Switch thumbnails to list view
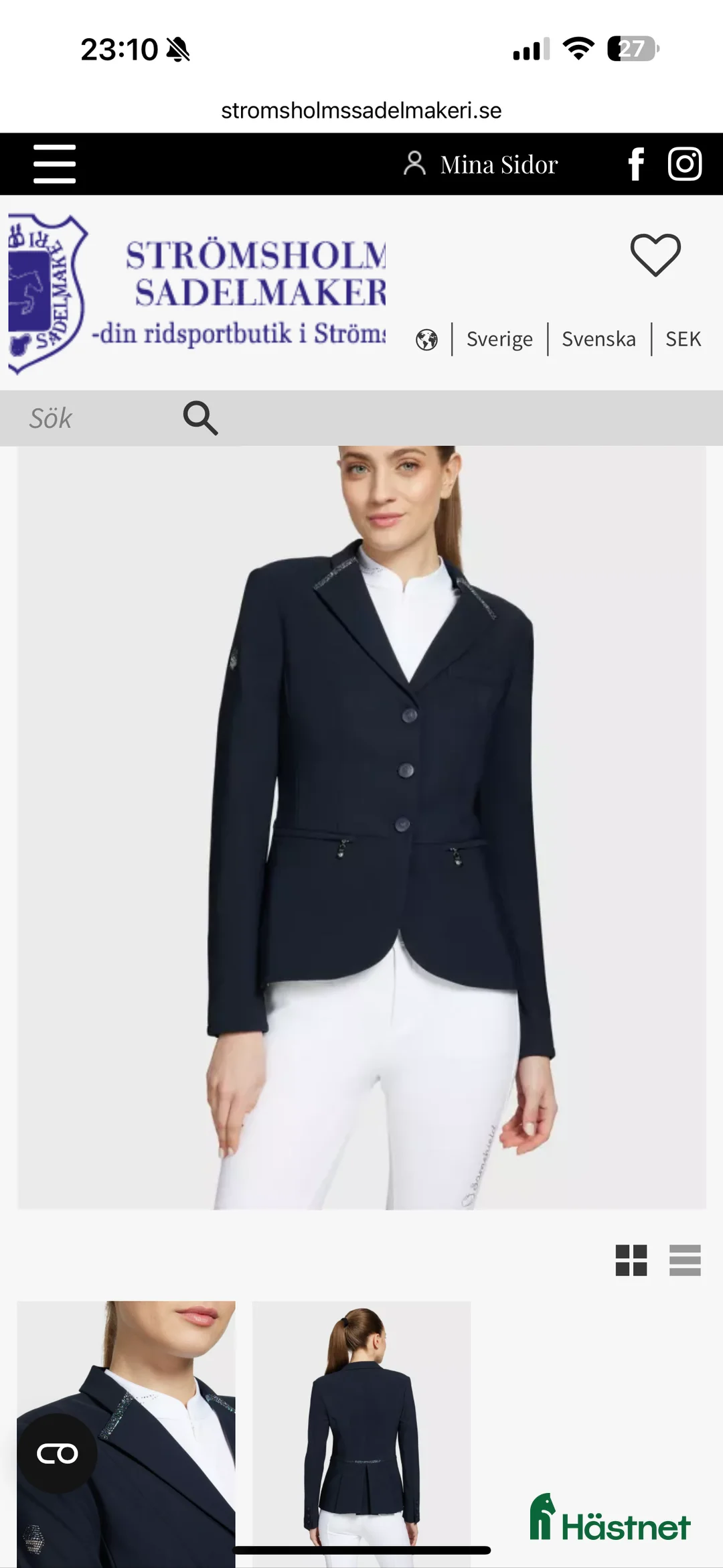This screenshot has width=723, height=1568. coord(684,1260)
